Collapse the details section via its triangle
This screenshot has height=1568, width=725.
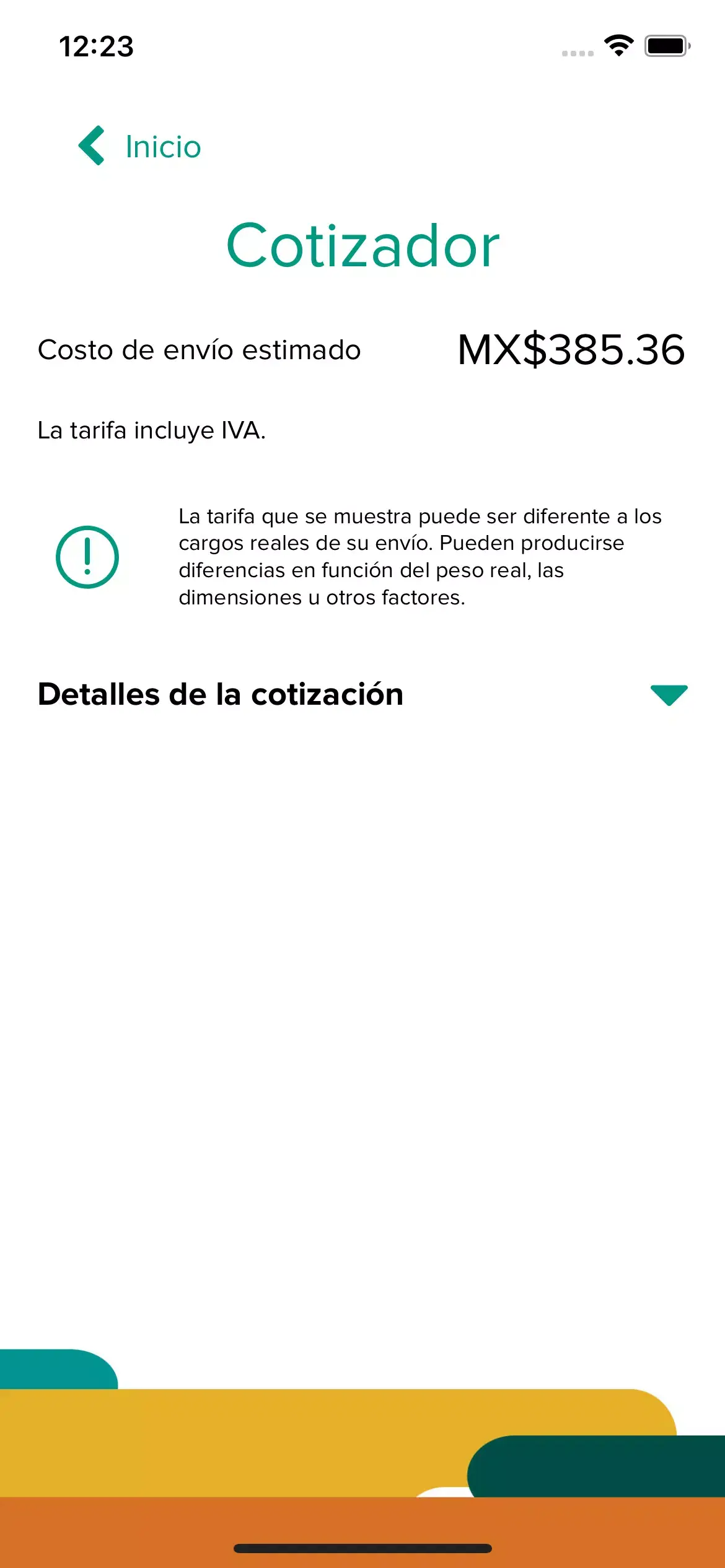coord(667,695)
